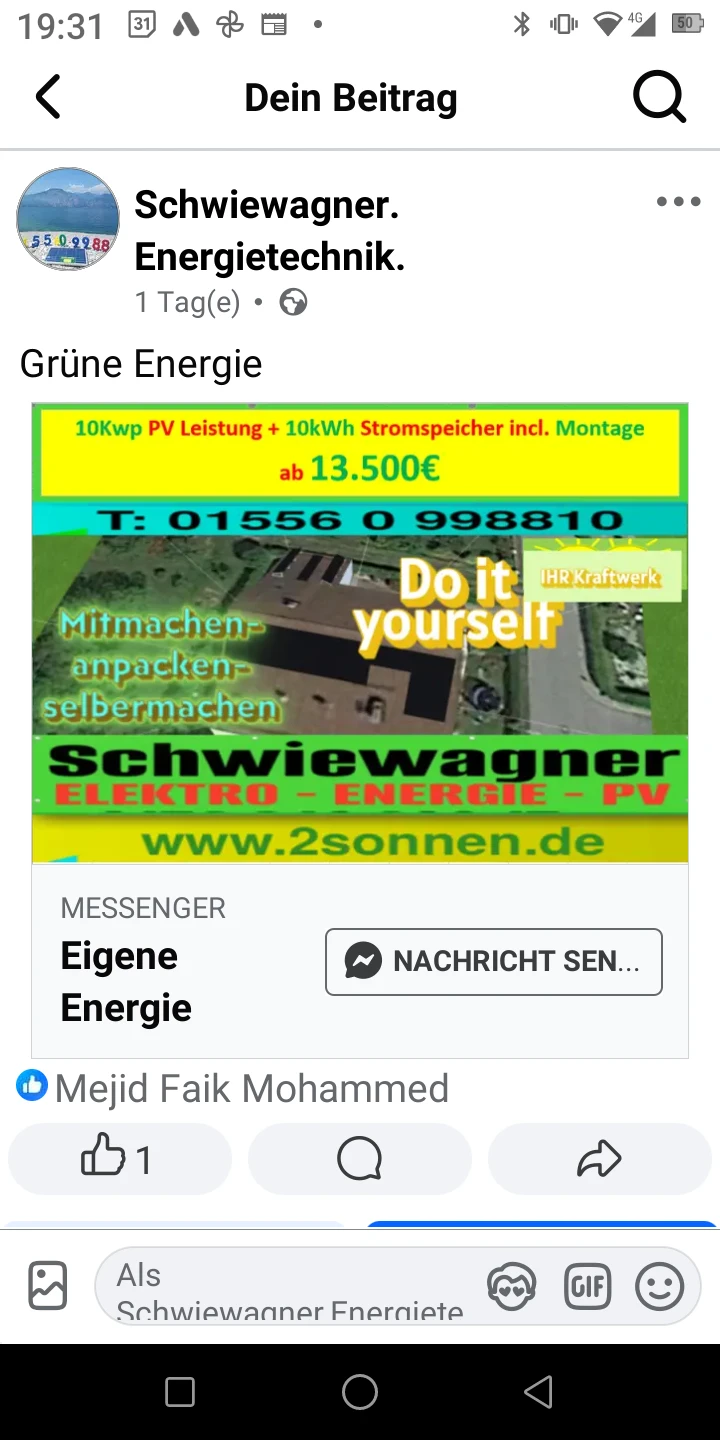
Task: Open Schwiewagner. Energietechnik. page name
Action: tap(270, 231)
